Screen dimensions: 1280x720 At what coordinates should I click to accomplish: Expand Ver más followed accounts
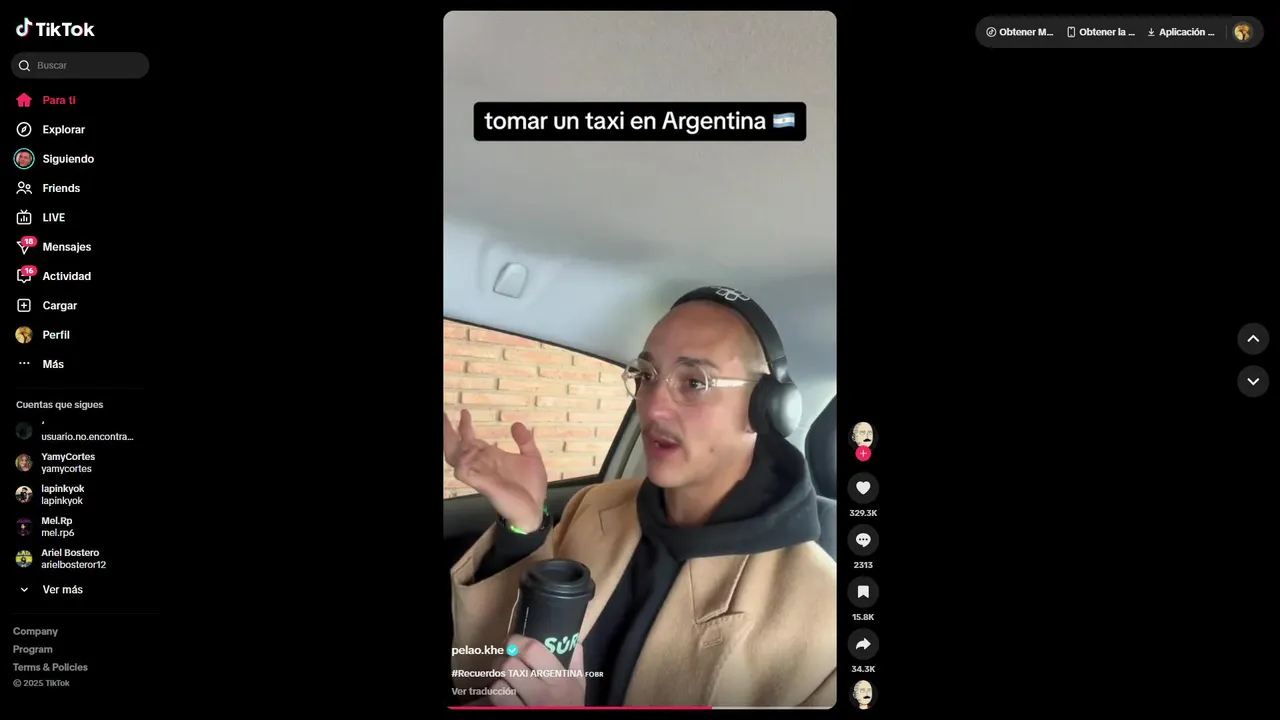(62, 590)
